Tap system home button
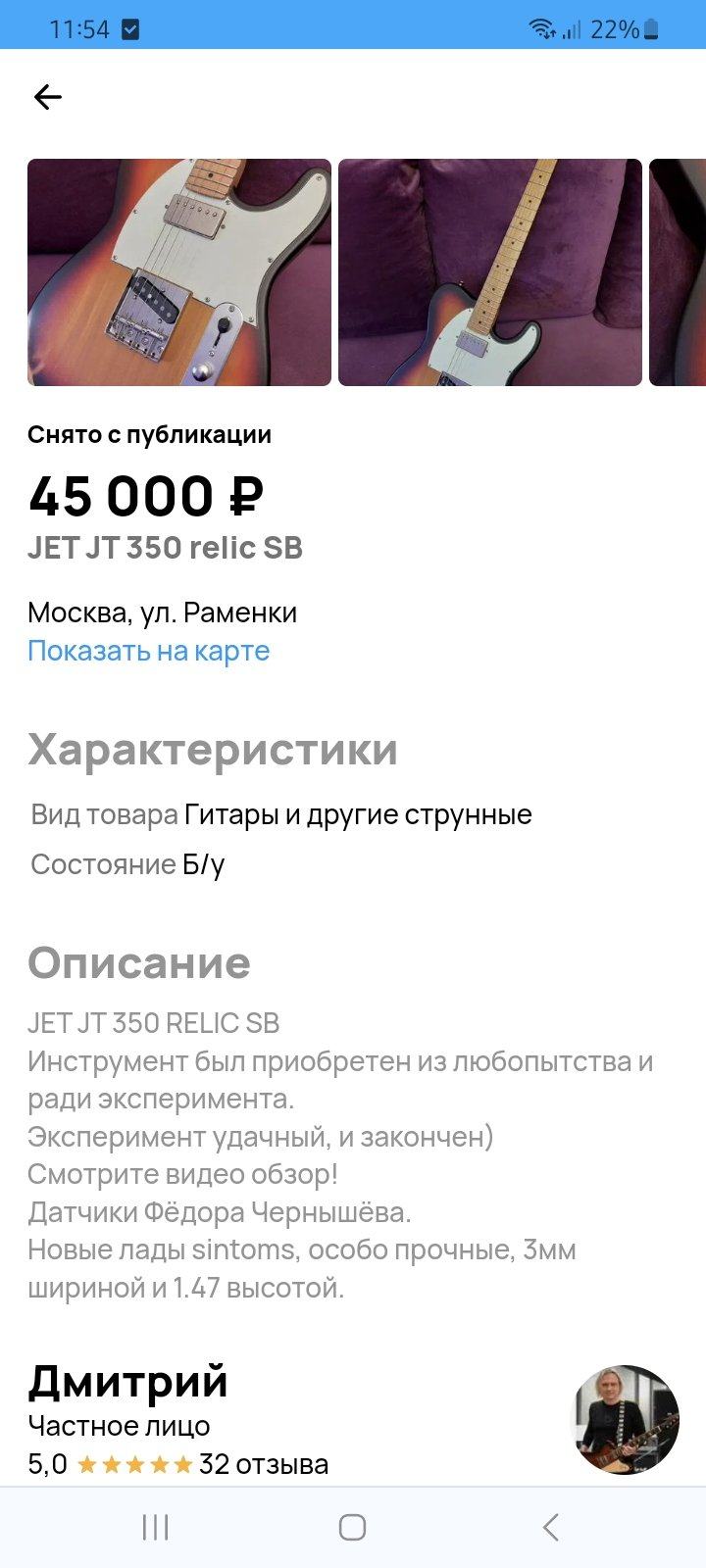Image resolution: width=706 pixels, height=1568 pixels. tap(352, 1527)
